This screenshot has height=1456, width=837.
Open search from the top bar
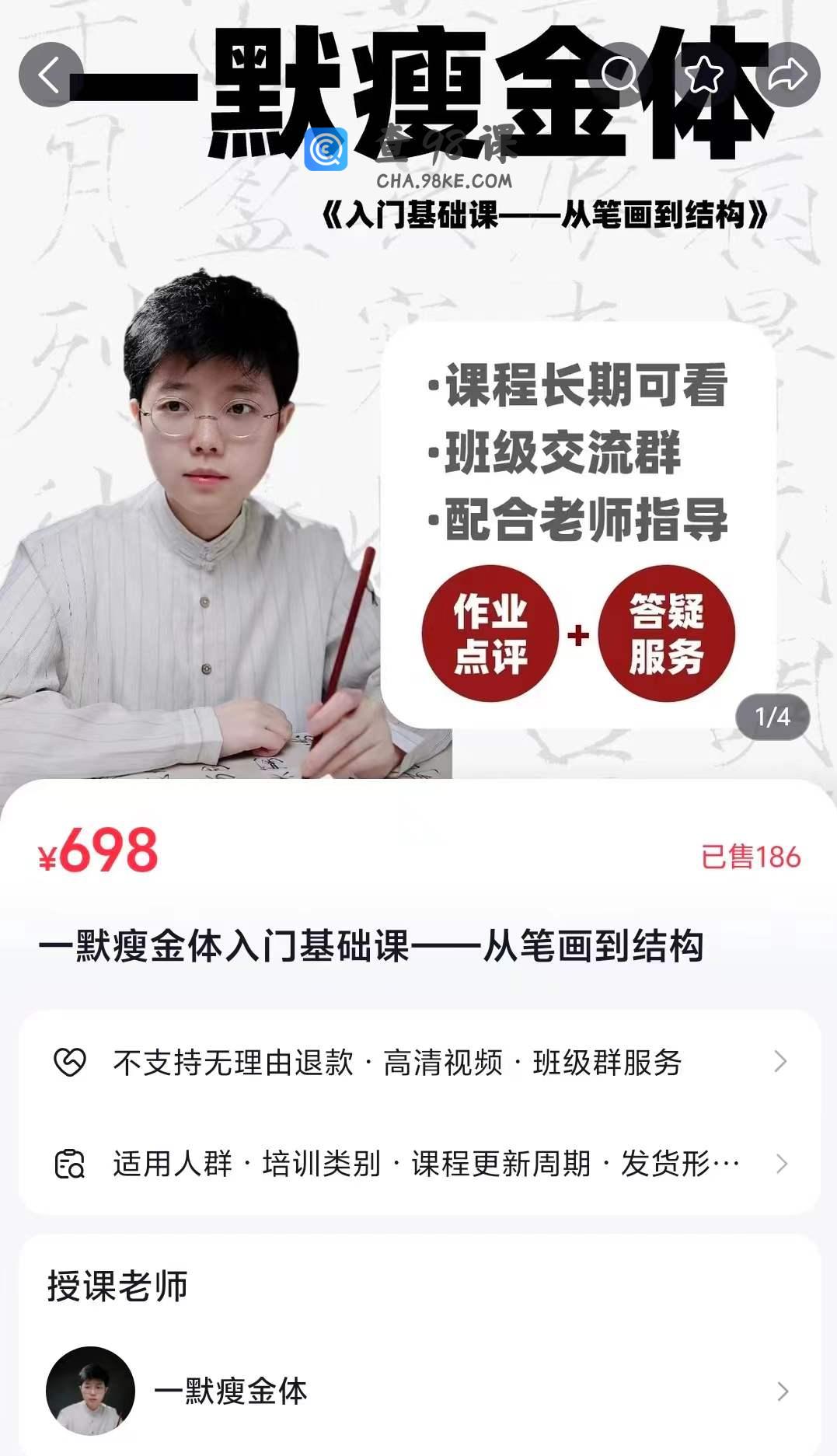(619, 75)
